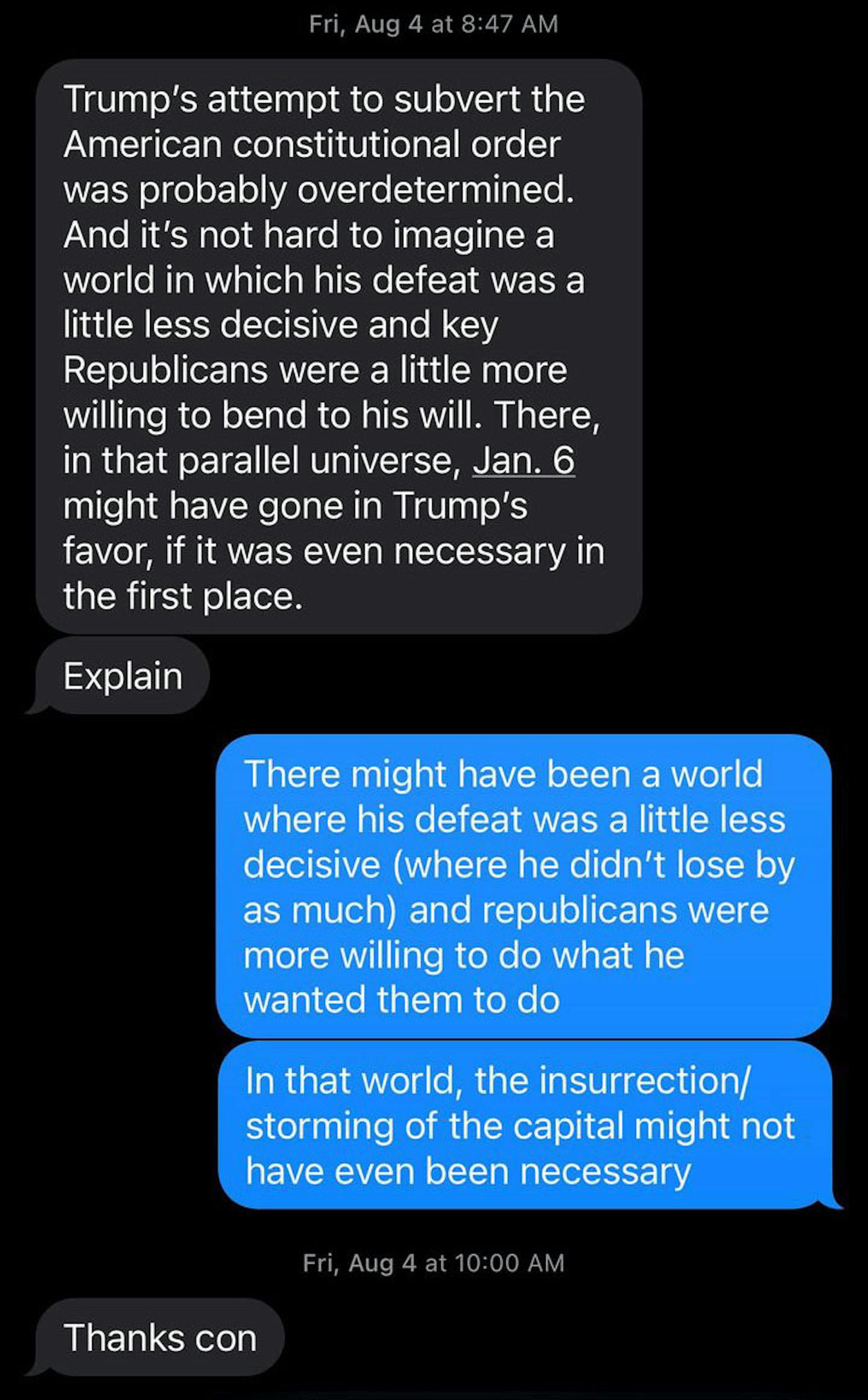This screenshot has width=868, height=1400.
Task: Open the underlined Jan. 6 date link
Action: click(x=523, y=460)
